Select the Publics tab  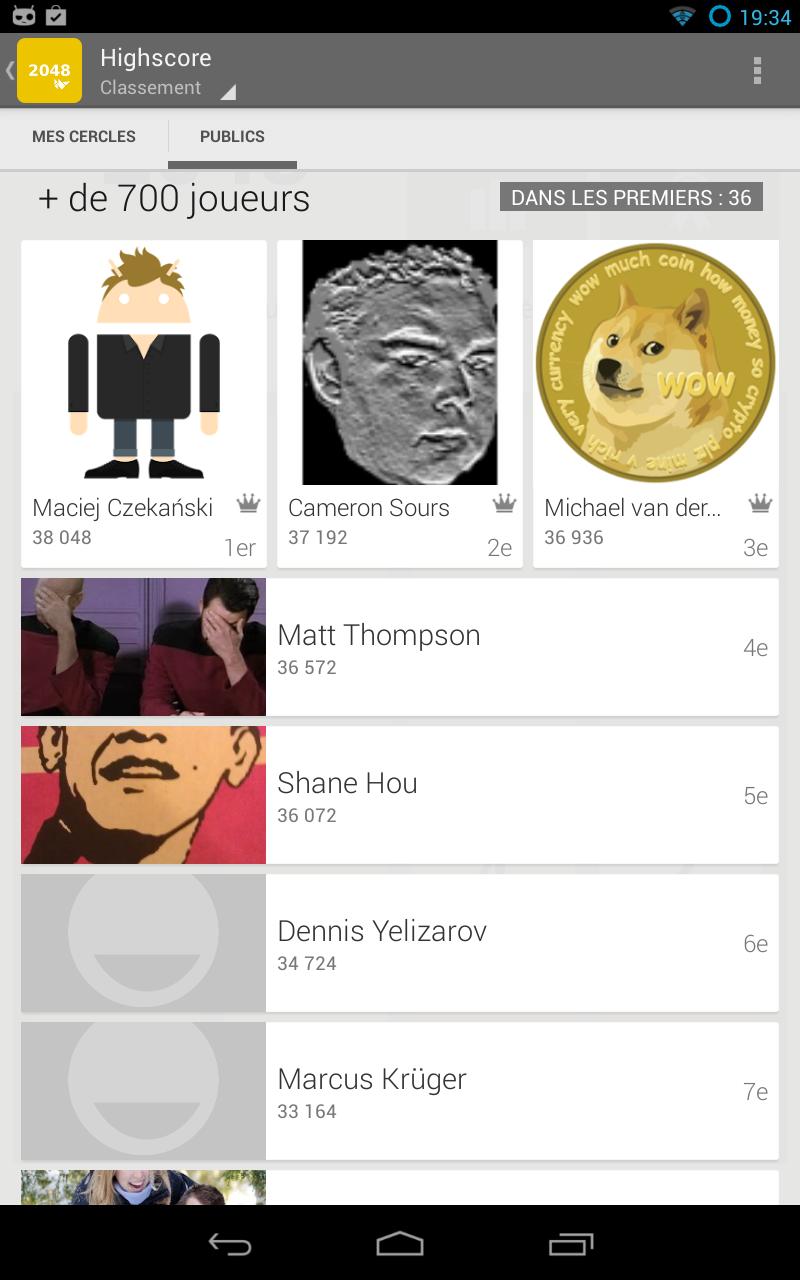point(232,137)
